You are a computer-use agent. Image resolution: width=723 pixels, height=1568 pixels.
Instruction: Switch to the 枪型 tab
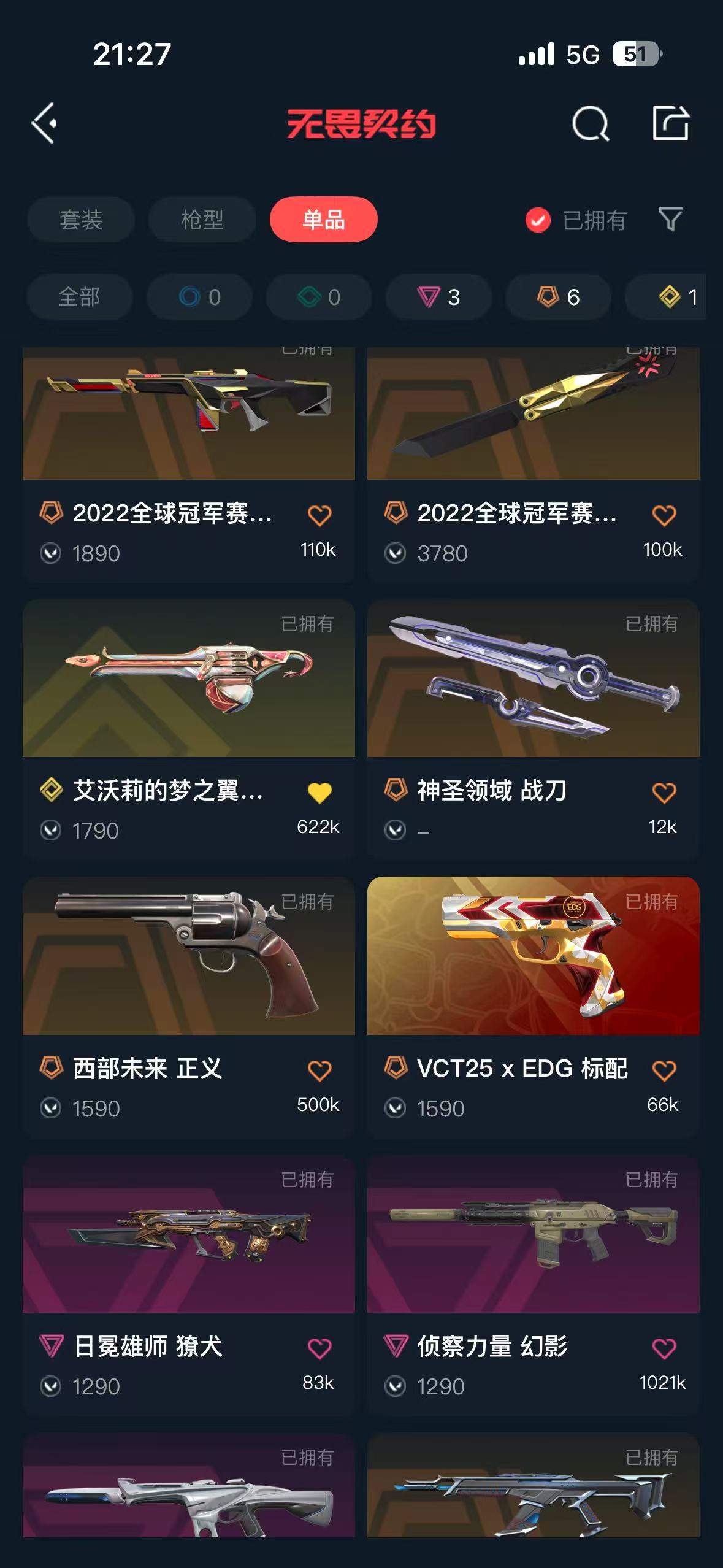[x=202, y=220]
